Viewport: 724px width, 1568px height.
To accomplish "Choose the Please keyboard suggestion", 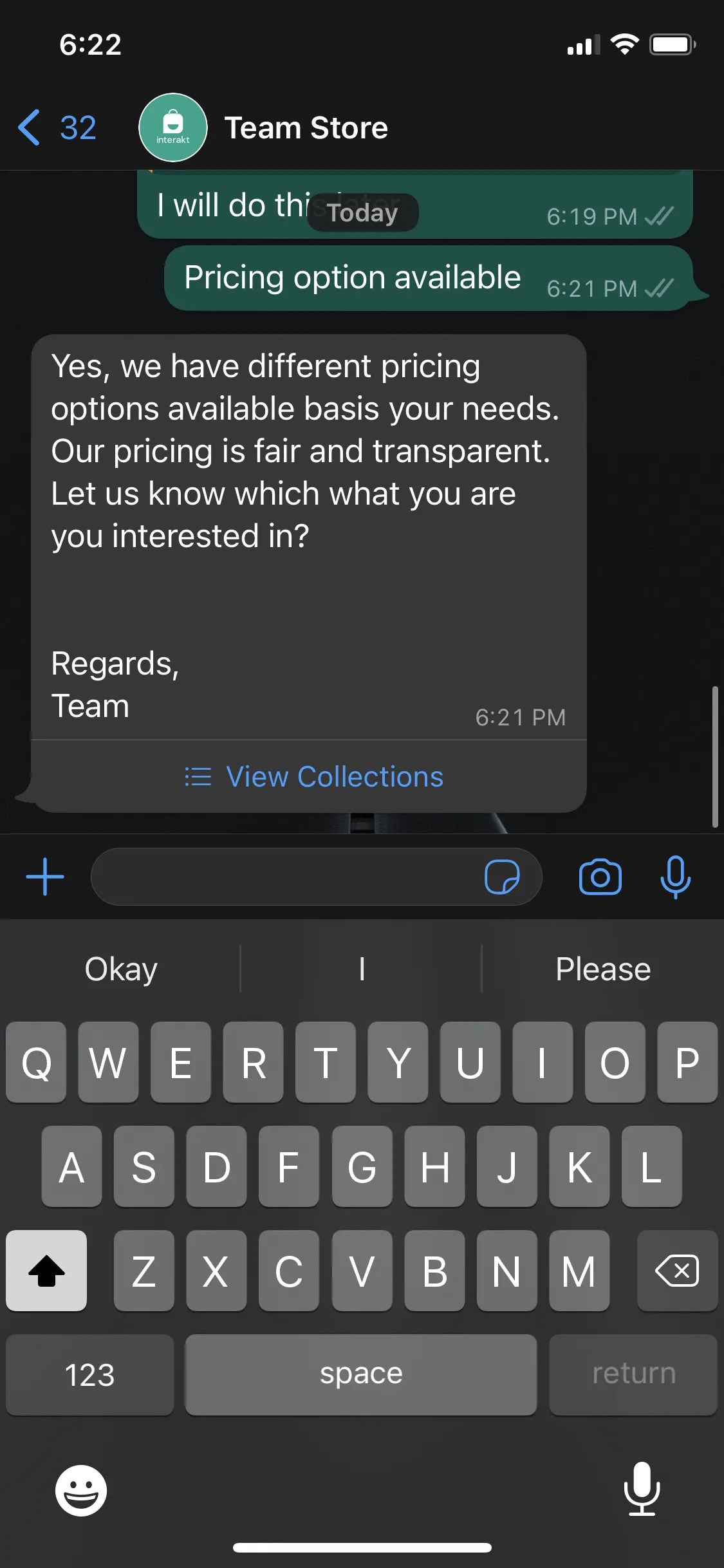I will point(603,969).
